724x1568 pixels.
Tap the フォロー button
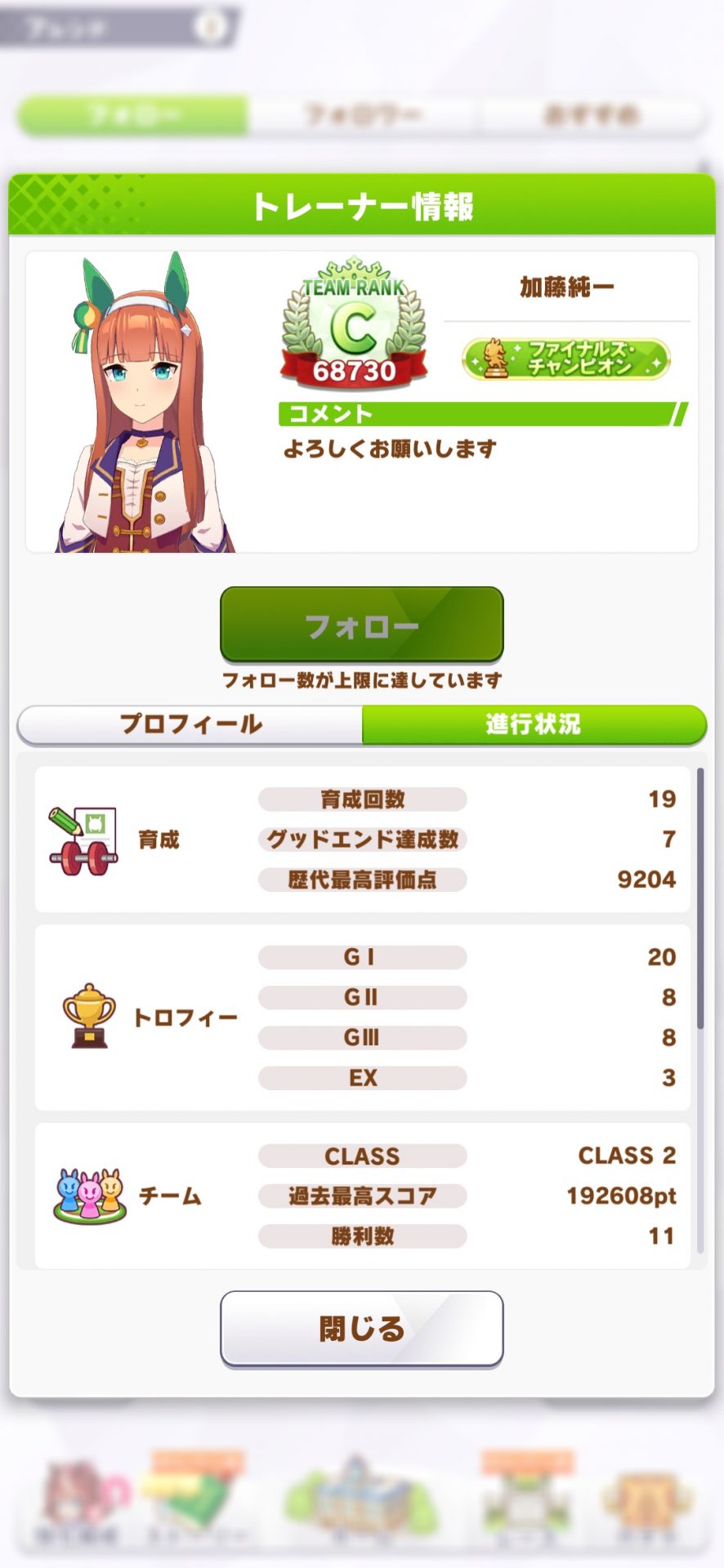tap(361, 625)
